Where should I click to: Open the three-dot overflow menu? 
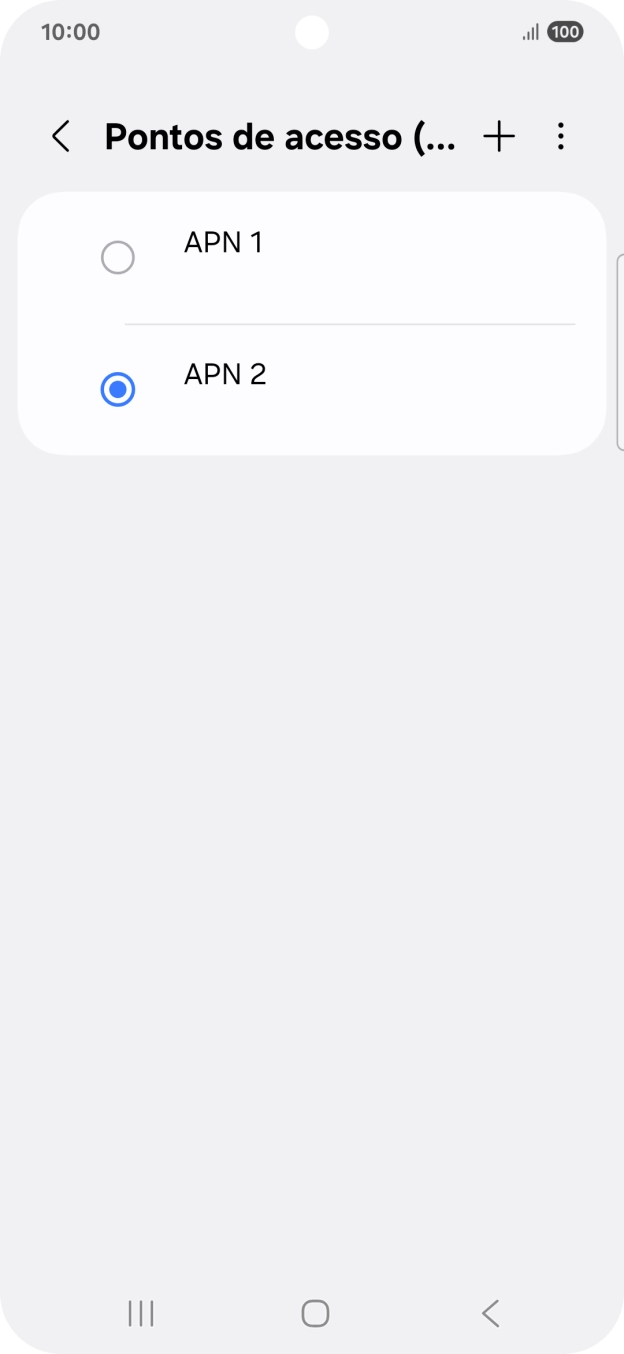[561, 137]
